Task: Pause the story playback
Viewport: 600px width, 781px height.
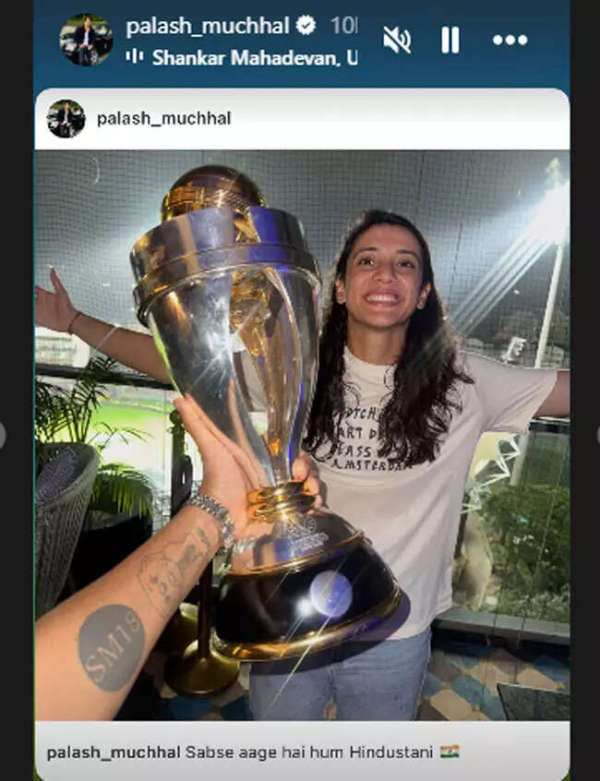Action: pos(451,39)
